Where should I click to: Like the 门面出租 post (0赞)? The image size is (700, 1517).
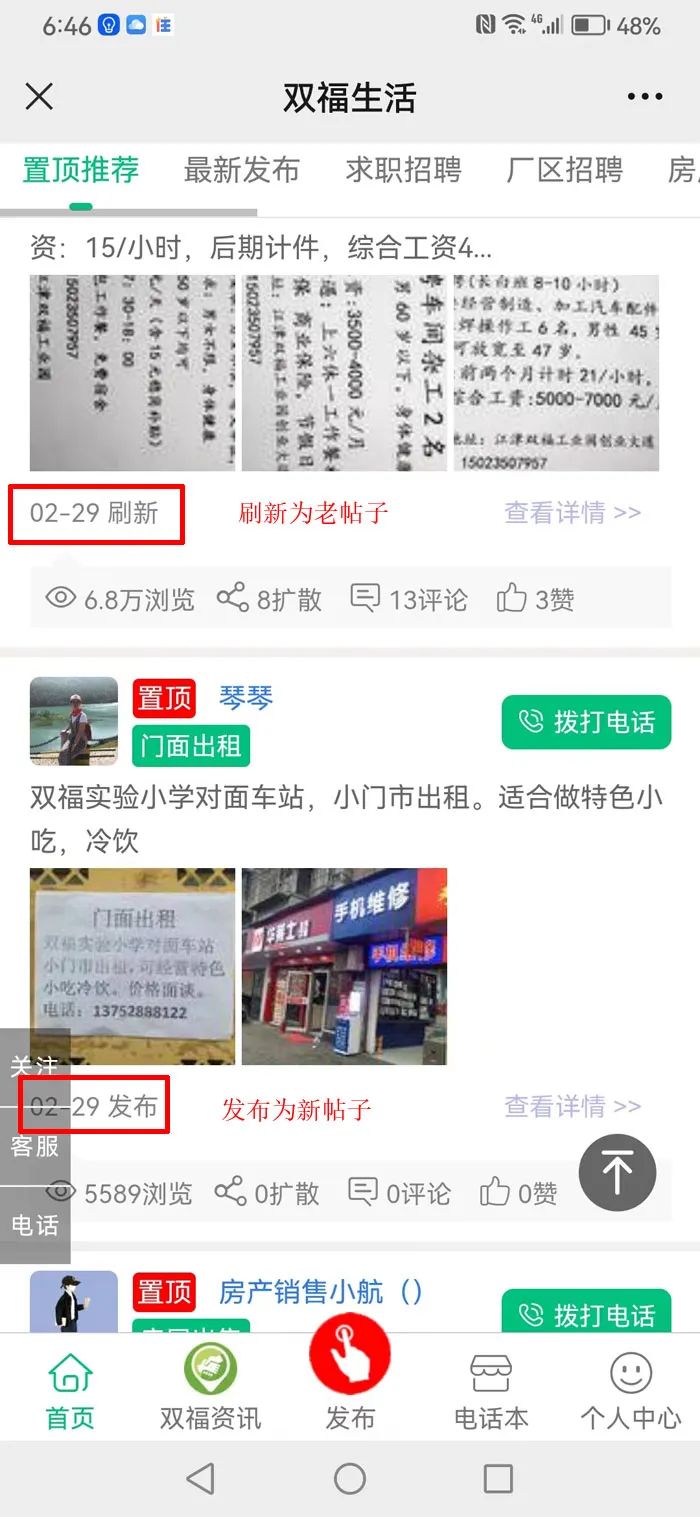tap(518, 1192)
